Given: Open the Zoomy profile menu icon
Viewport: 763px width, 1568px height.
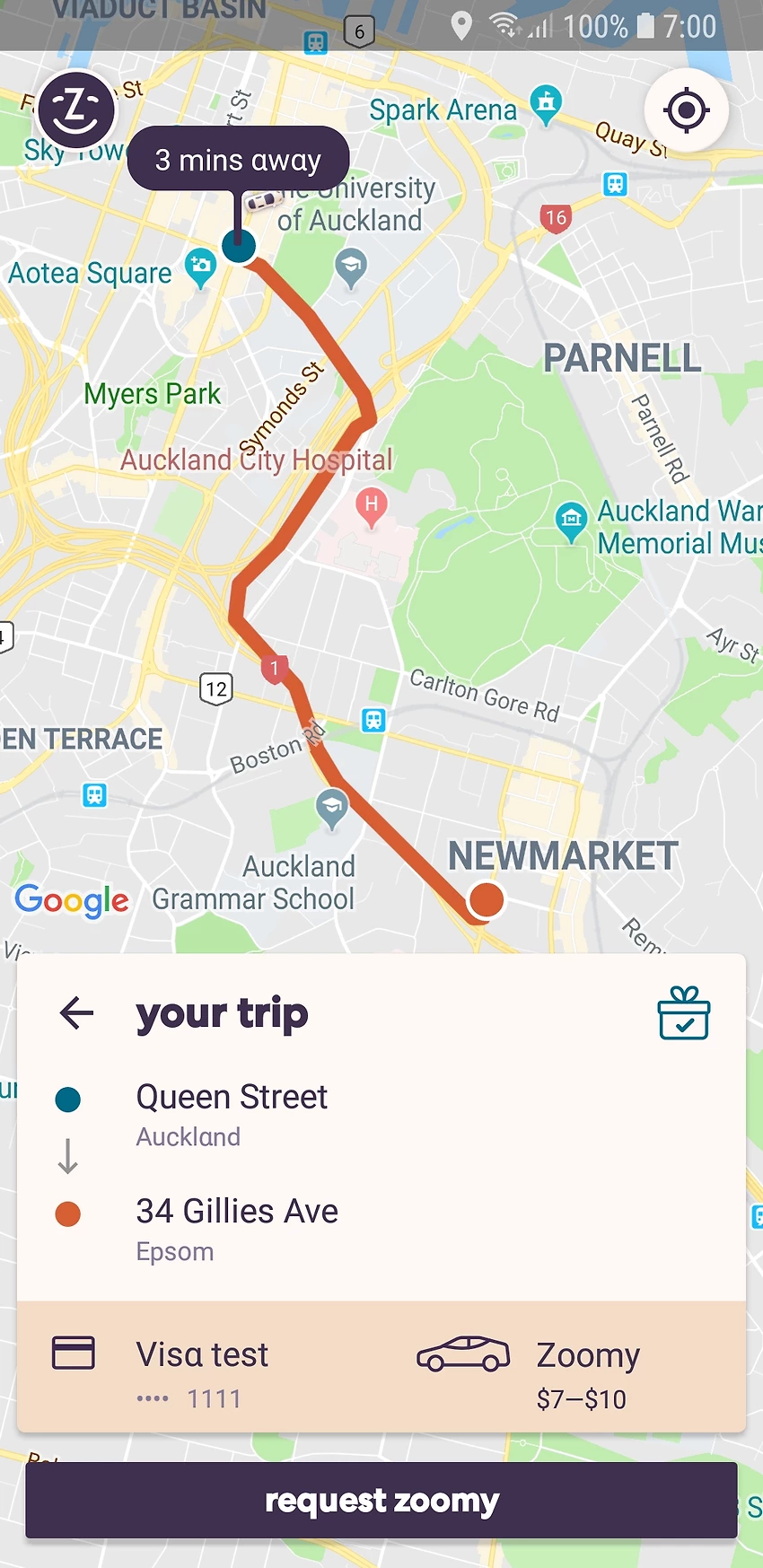Looking at the screenshot, I should [75, 109].
